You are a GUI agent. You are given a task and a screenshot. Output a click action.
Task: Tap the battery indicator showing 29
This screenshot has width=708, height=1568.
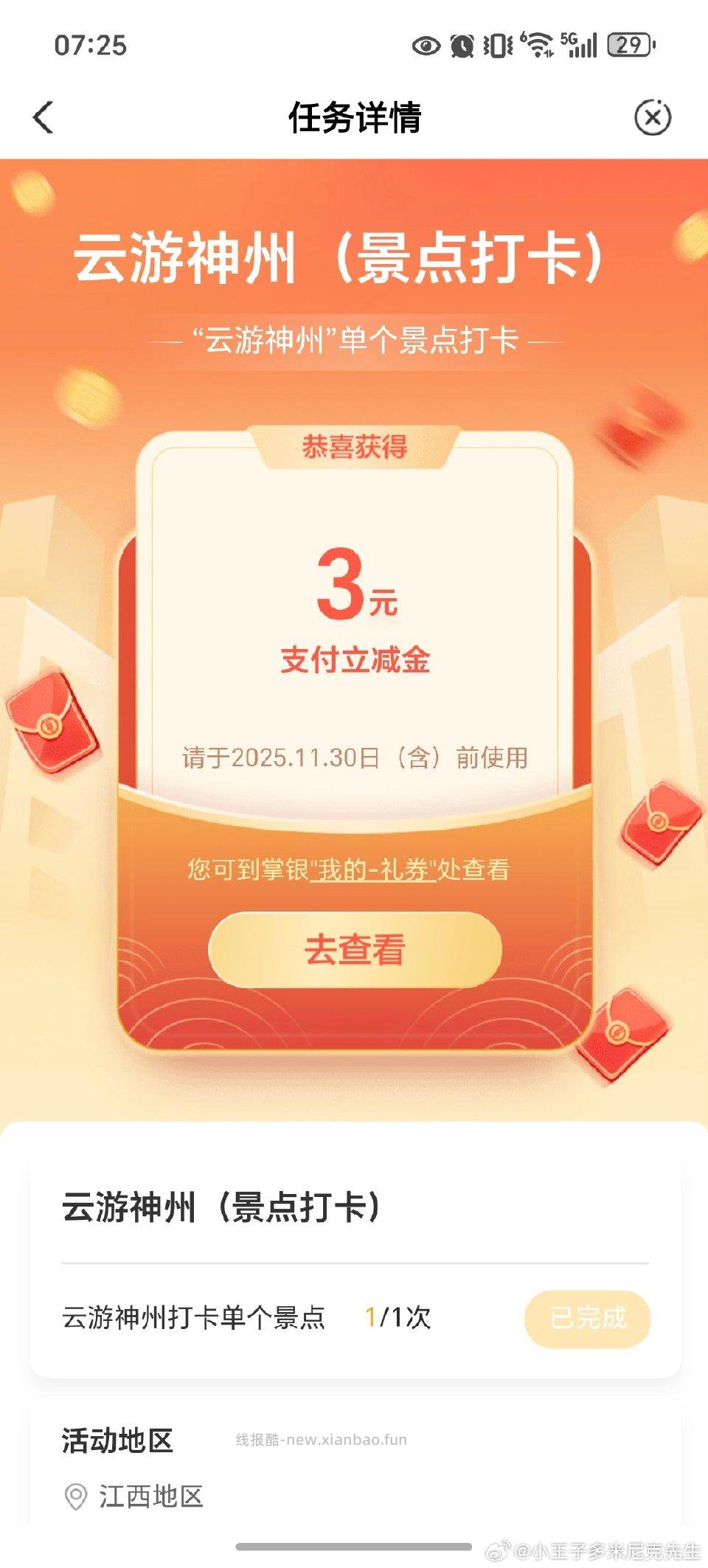pyautogui.click(x=631, y=44)
